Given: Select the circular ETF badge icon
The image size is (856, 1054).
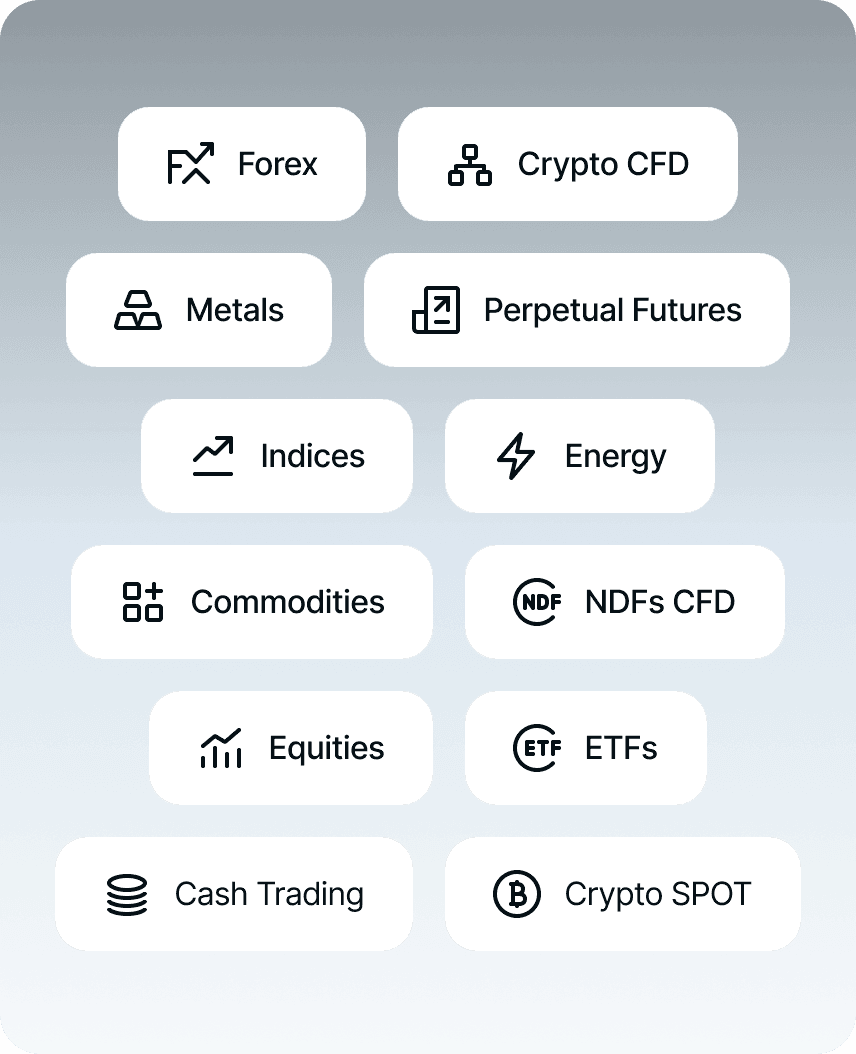Looking at the screenshot, I should pos(536,747).
